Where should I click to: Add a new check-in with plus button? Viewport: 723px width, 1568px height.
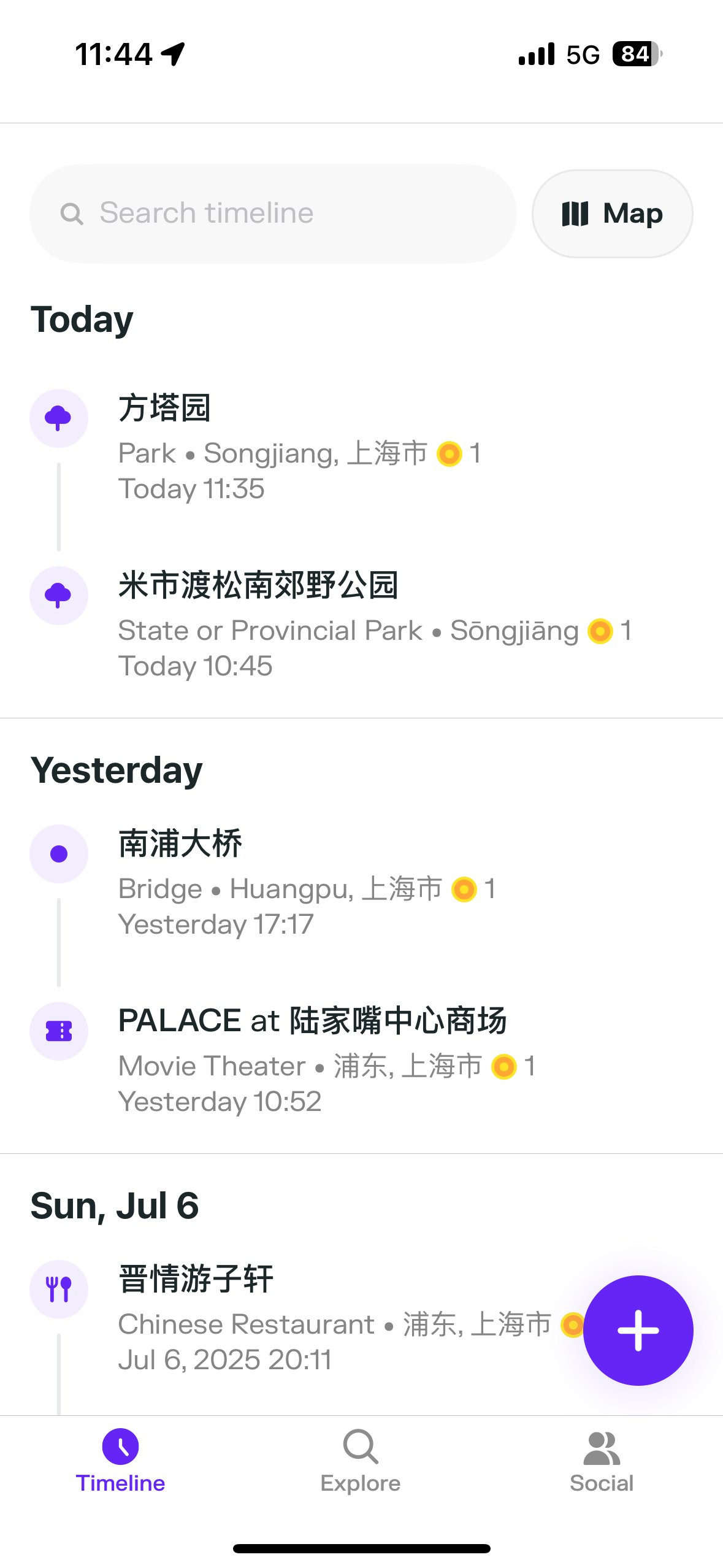pyautogui.click(x=638, y=1330)
